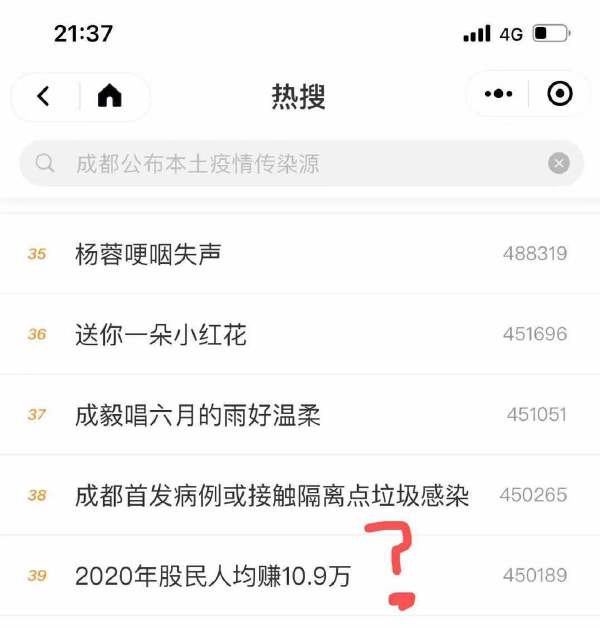Select the topic 2020年股民人均赚10.9万
The height and width of the screenshot is (628, 600).
pyautogui.click(x=213, y=575)
